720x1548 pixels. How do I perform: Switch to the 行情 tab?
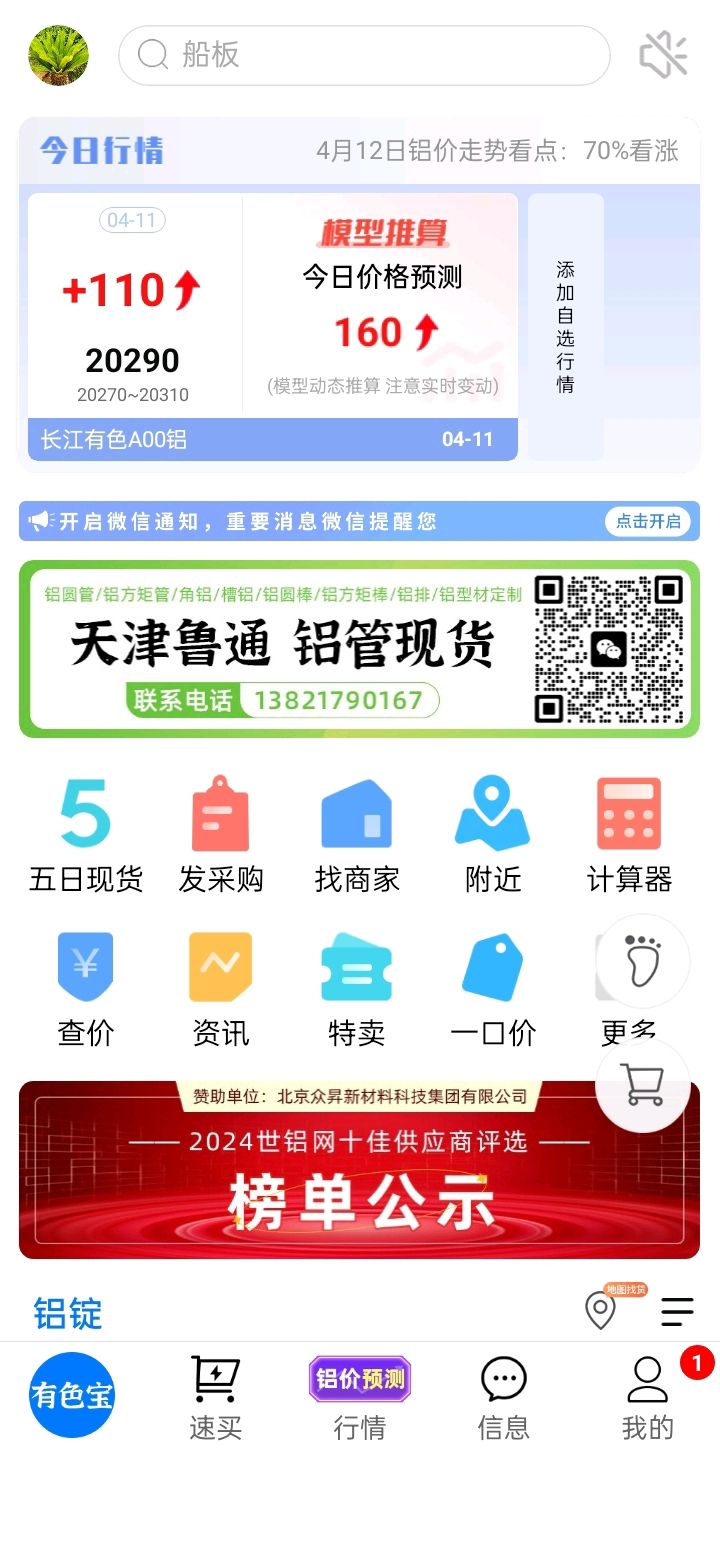[360, 1398]
